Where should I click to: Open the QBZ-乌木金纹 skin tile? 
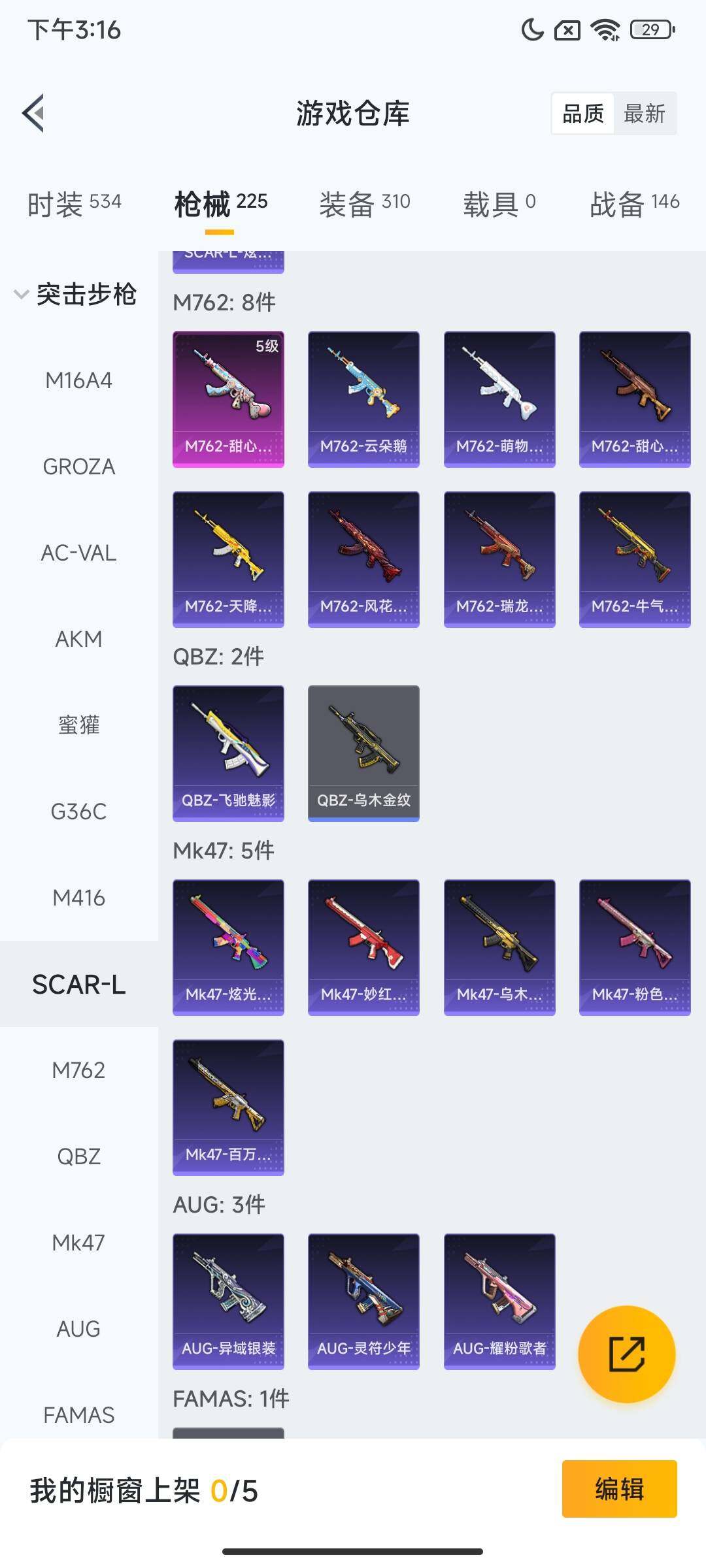coord(363,753)
